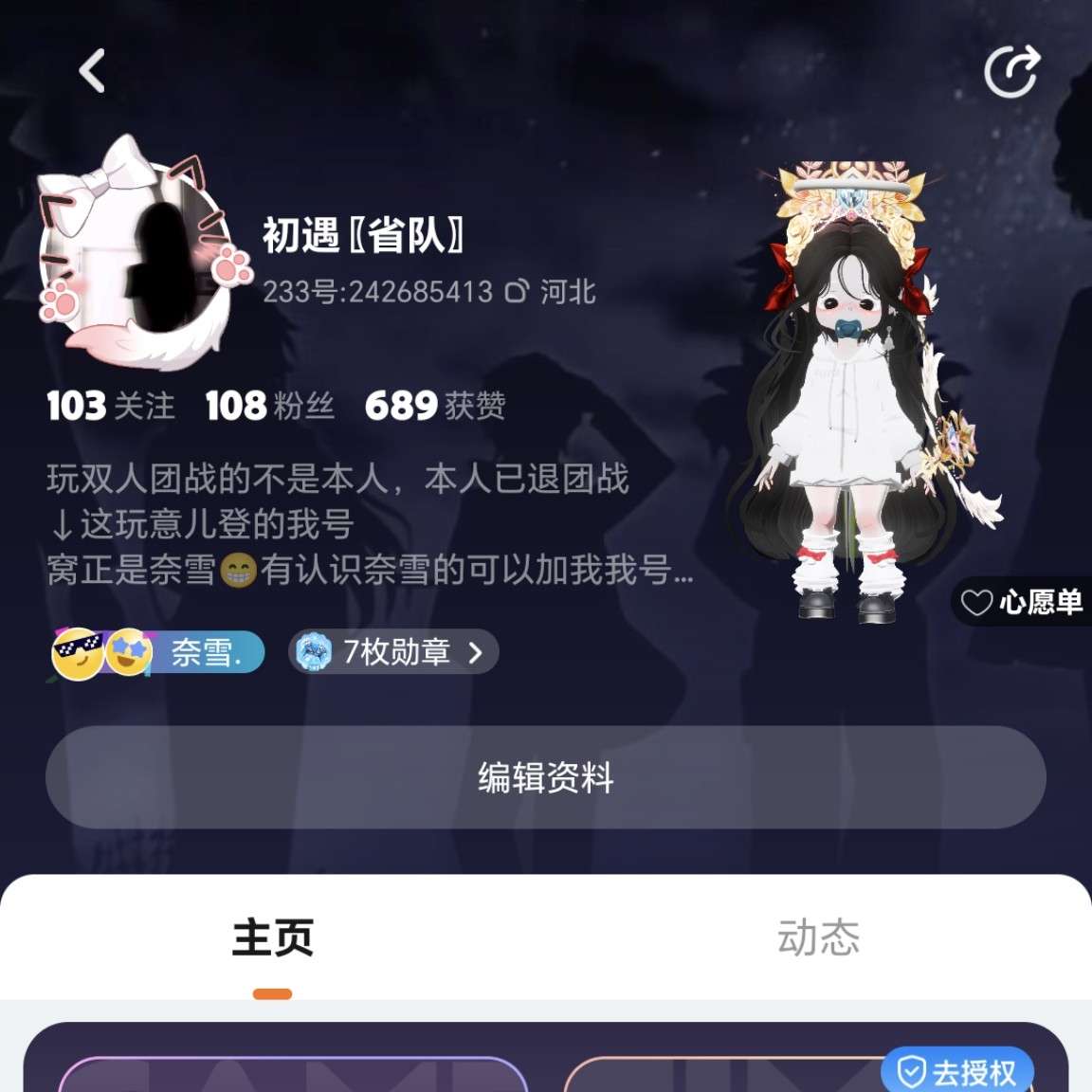The image size is (1092, 1092).
Task: View the 103 关注 following list
Action: [111, 406]
